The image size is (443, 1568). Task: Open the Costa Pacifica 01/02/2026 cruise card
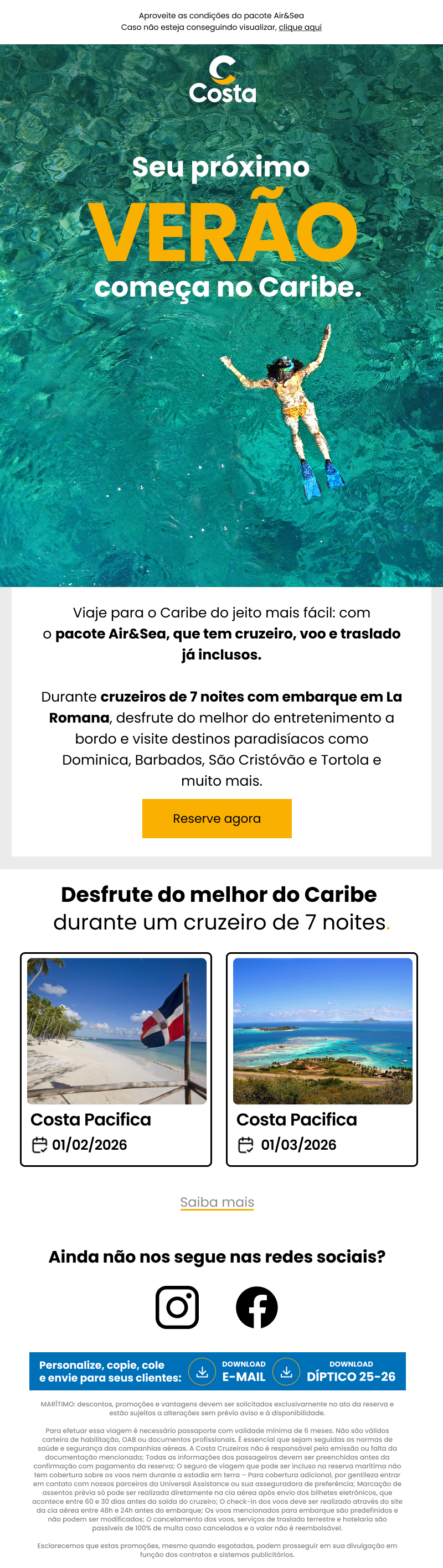[x=116, y=1059]
